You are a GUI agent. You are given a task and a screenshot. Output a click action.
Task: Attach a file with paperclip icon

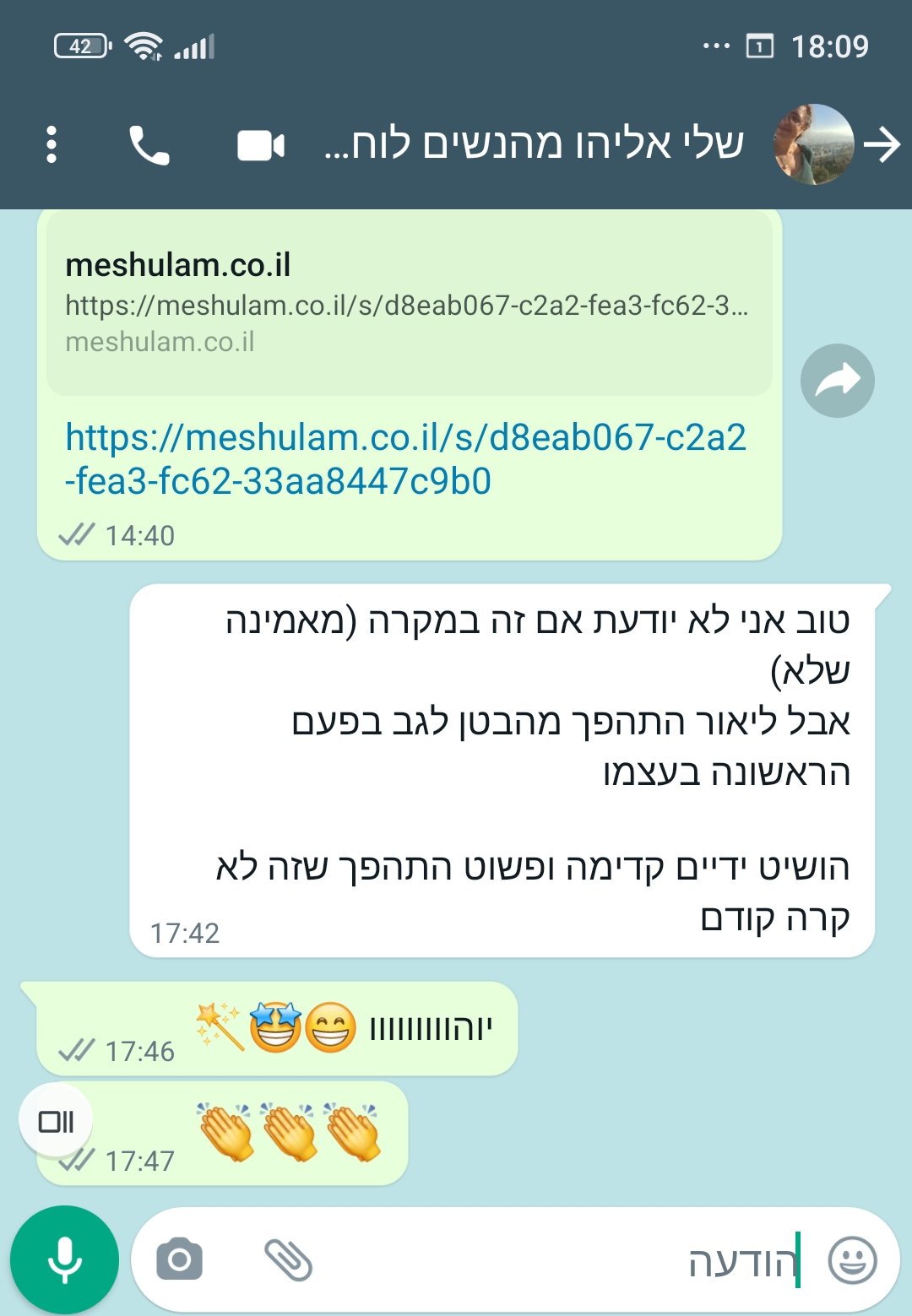[x=288, y=1259]
